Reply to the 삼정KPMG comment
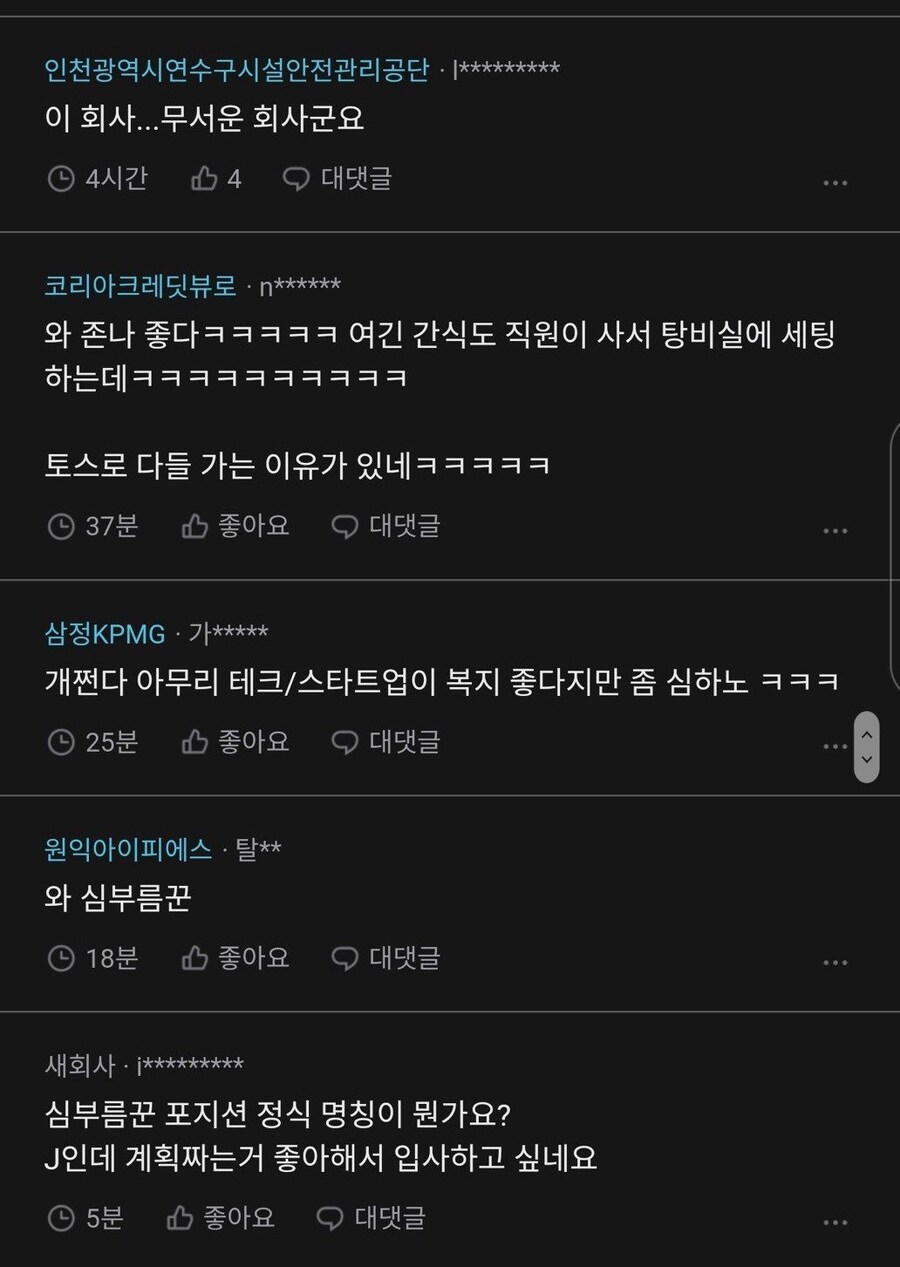 click(385, 742)
